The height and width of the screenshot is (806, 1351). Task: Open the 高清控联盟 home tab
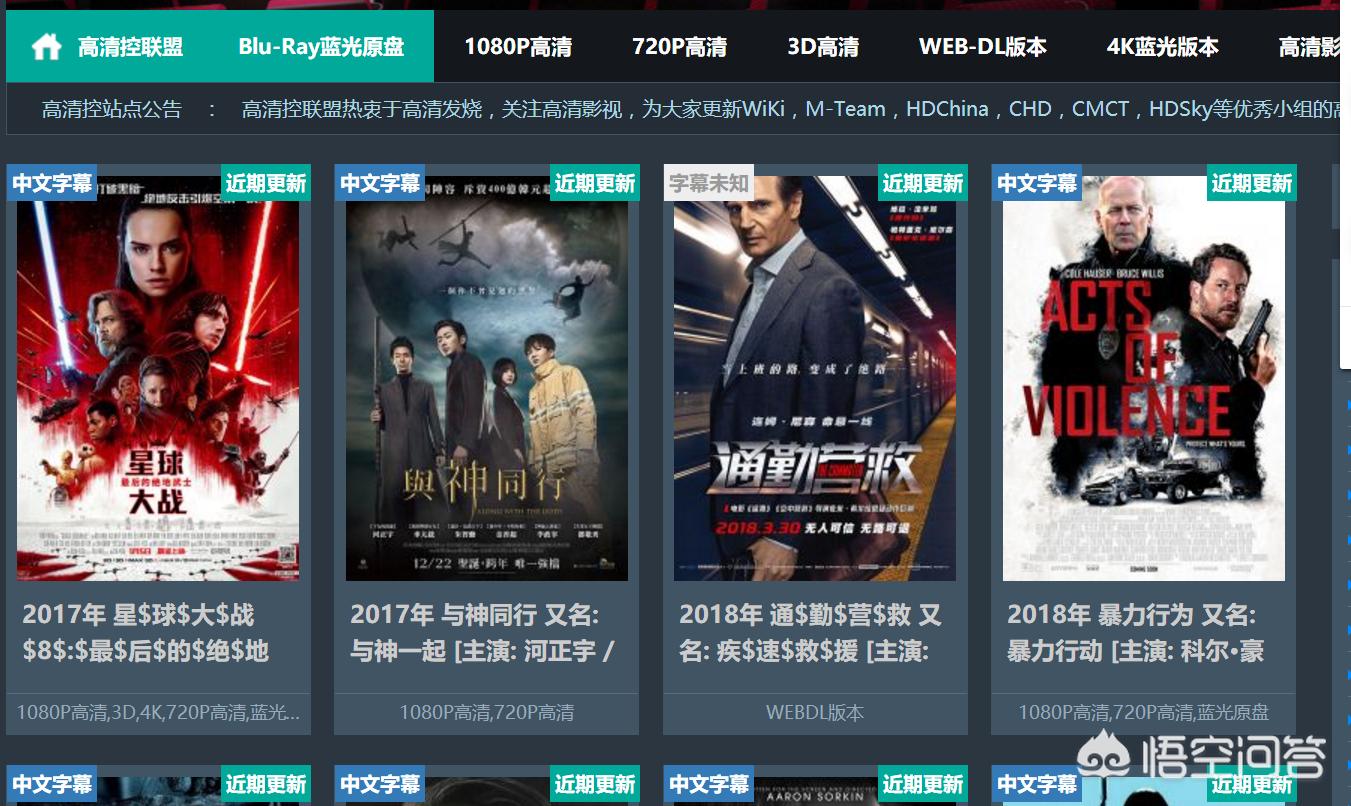tap(108, 47)
